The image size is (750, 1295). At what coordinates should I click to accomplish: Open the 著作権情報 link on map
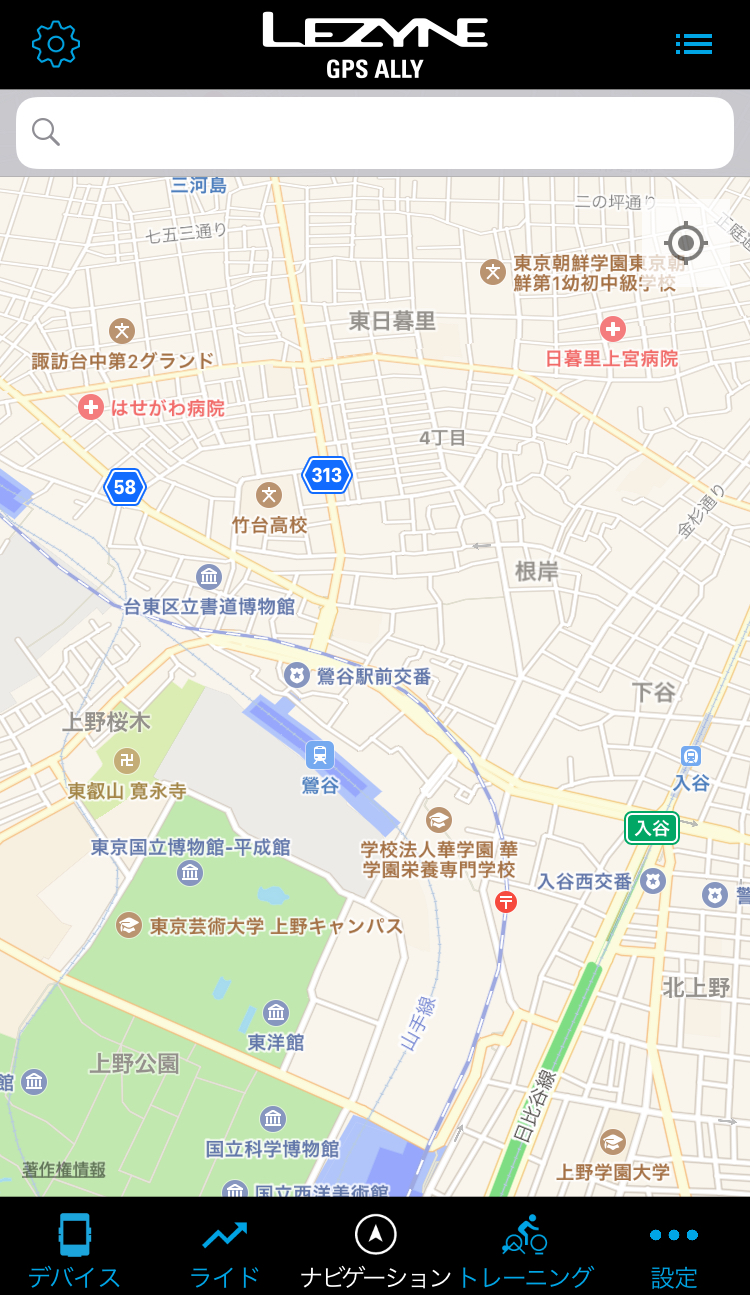(x=64, y=1169)
